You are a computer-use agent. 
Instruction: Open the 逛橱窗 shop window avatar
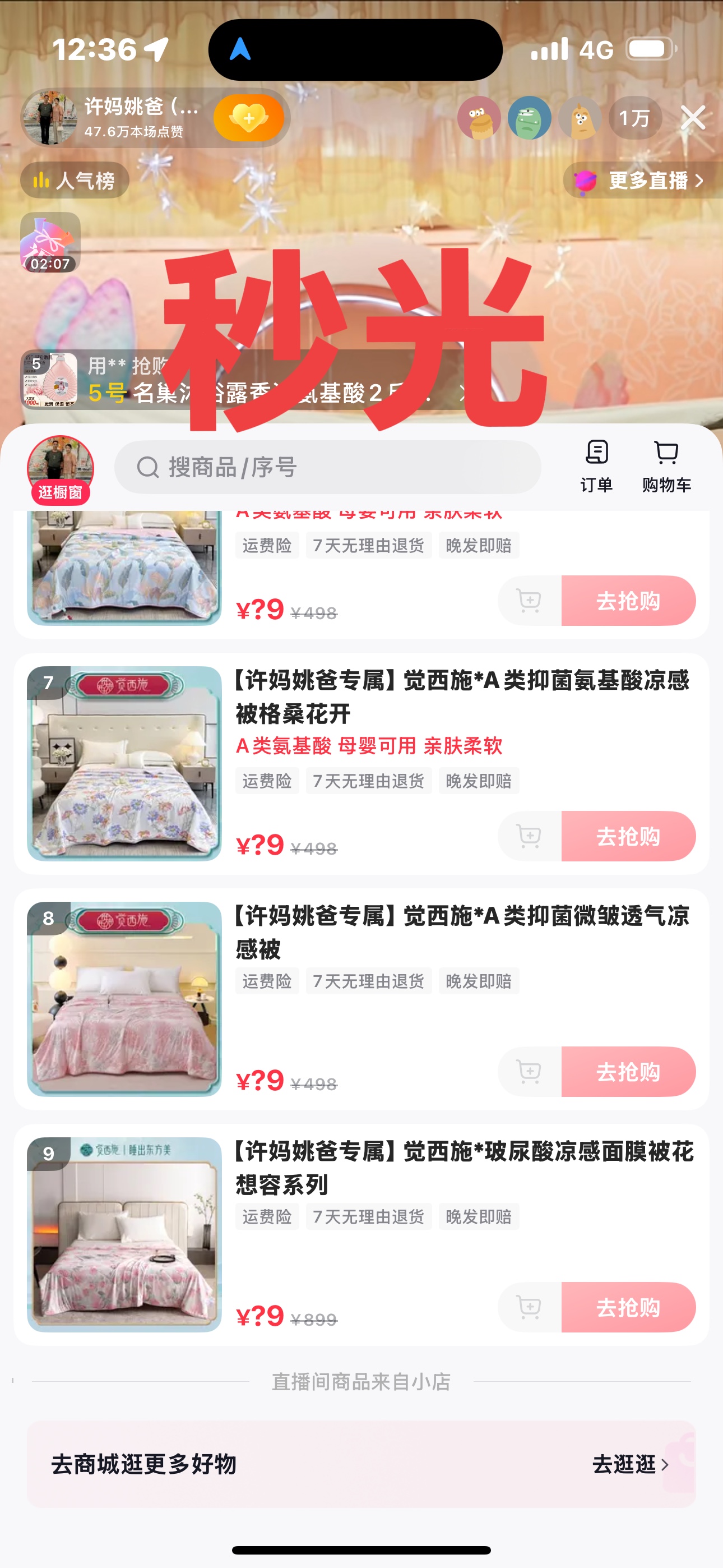click(x=61, y=470)
